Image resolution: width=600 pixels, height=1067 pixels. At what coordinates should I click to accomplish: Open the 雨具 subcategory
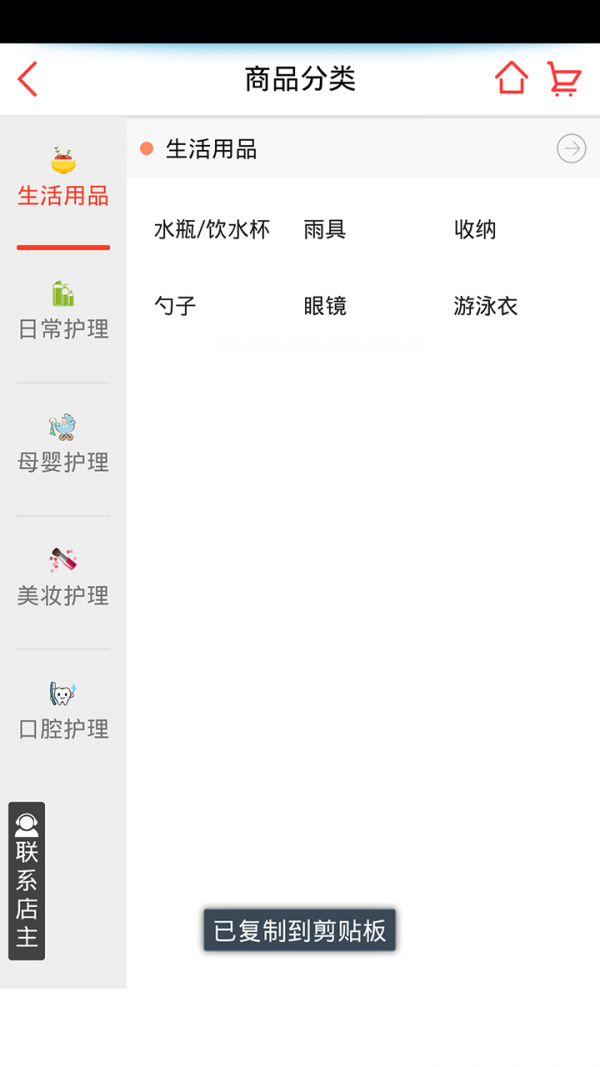pyautogui.click(x=325, y=230)
